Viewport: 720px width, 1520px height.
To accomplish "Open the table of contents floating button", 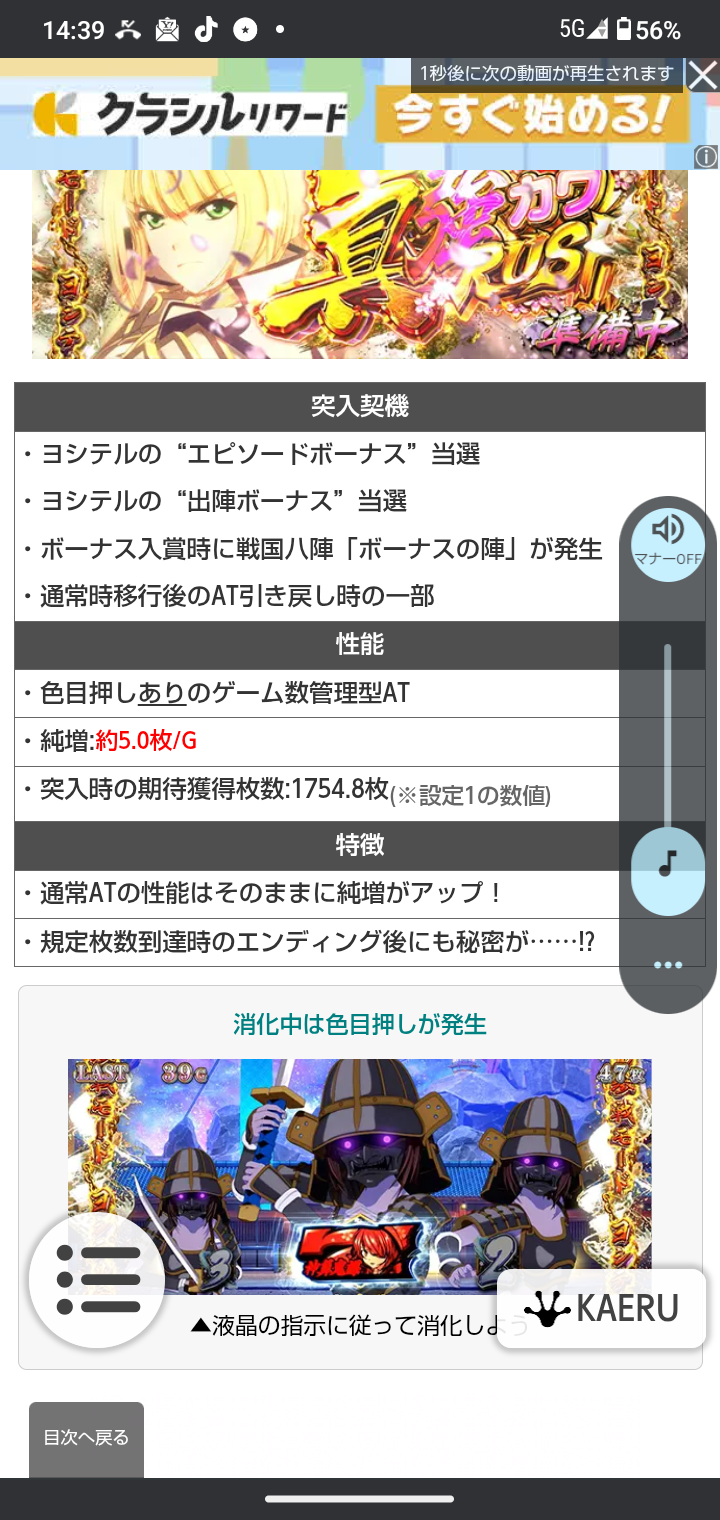I will click(x=97, y=1279).
